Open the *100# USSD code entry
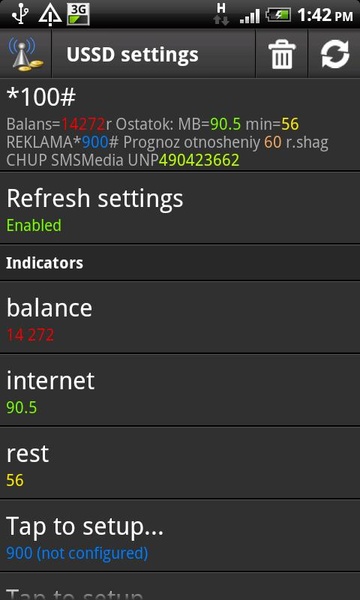Viewport: 360px width, 600px height. [x=180, y=125]
